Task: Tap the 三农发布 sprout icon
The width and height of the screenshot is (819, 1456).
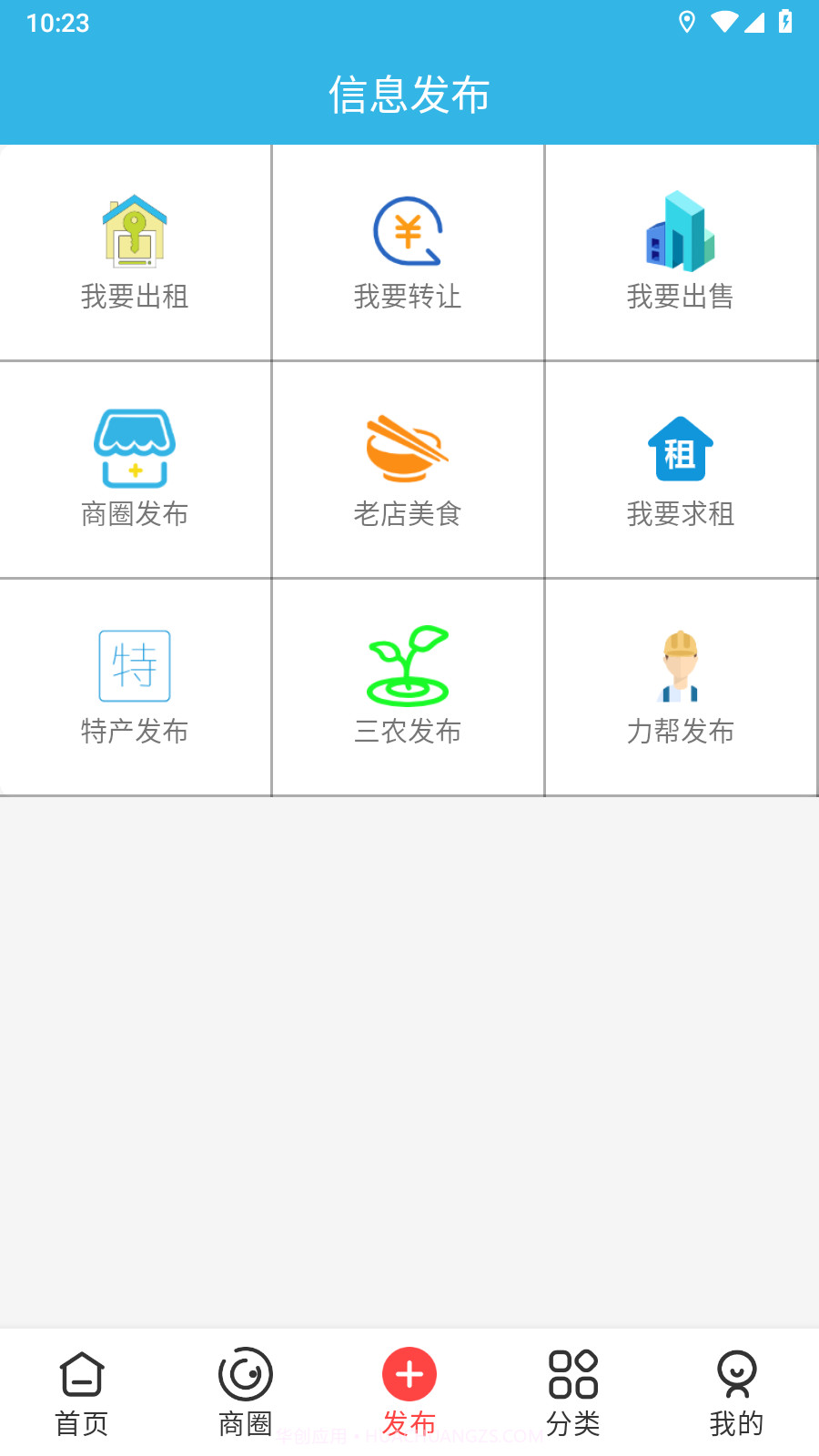Action: pos(408,665)
